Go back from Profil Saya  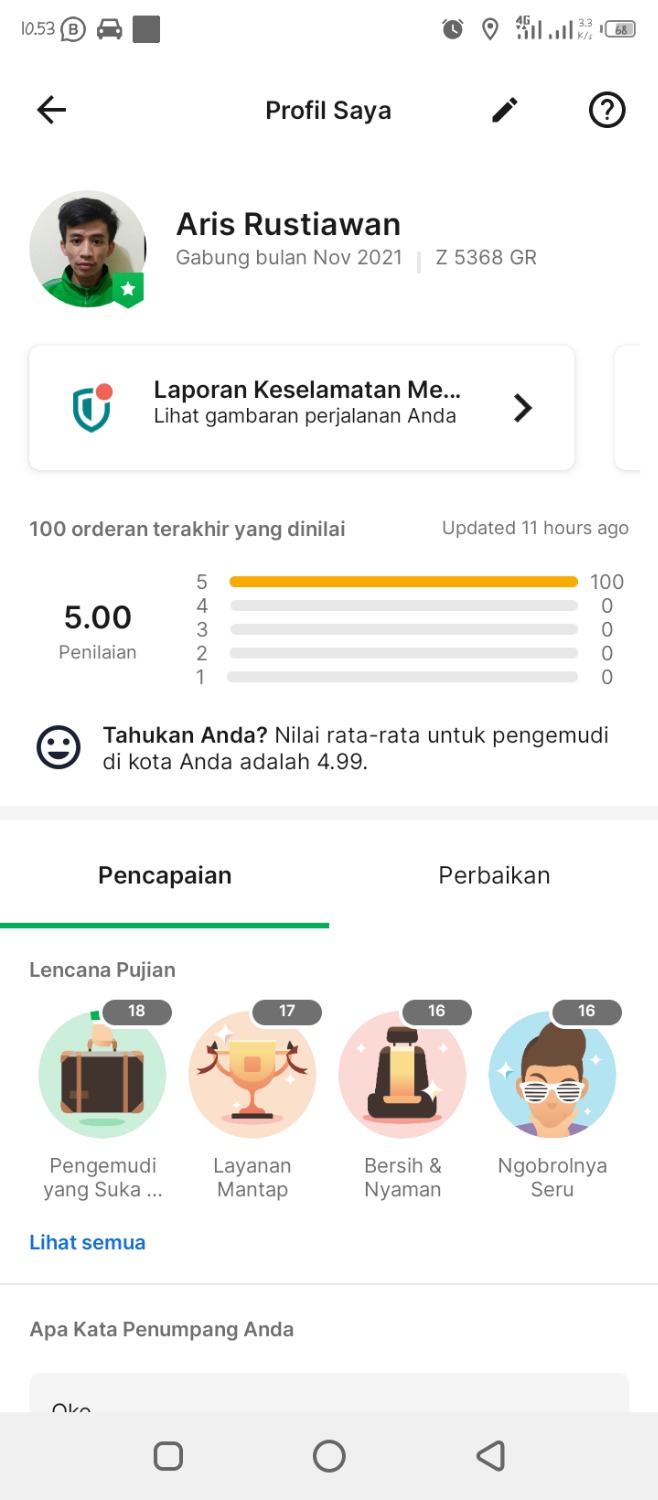51,110
